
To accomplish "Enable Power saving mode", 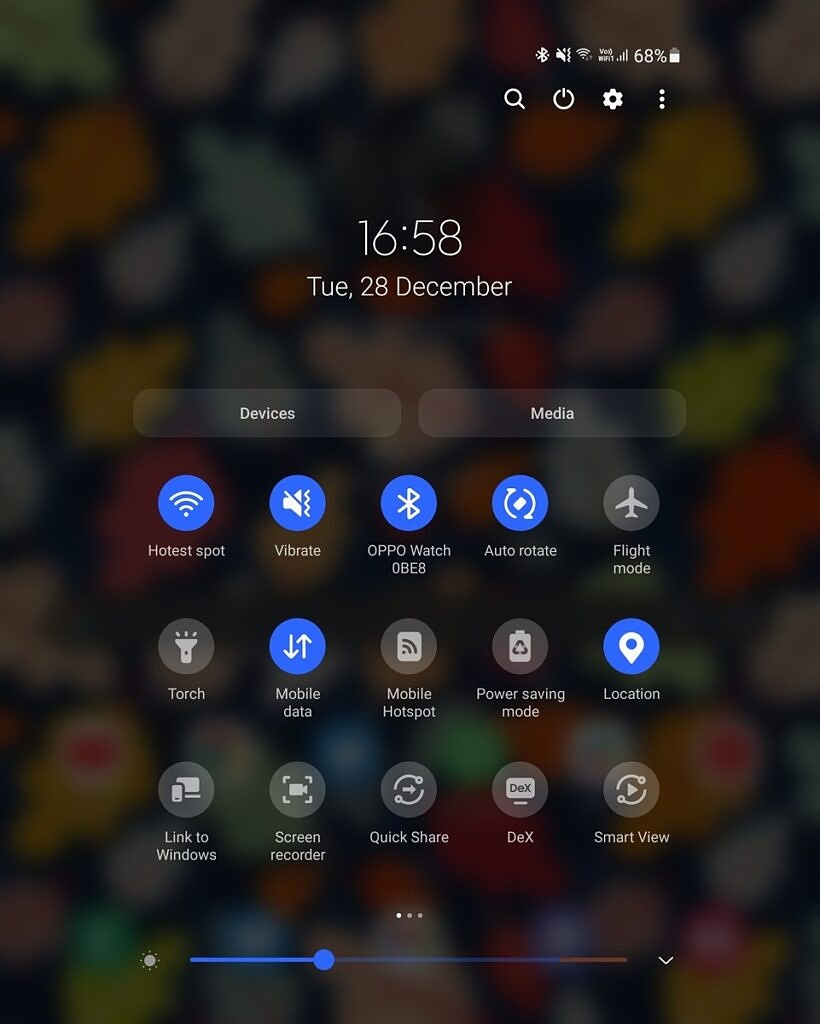I will click(x=520, y=646).
